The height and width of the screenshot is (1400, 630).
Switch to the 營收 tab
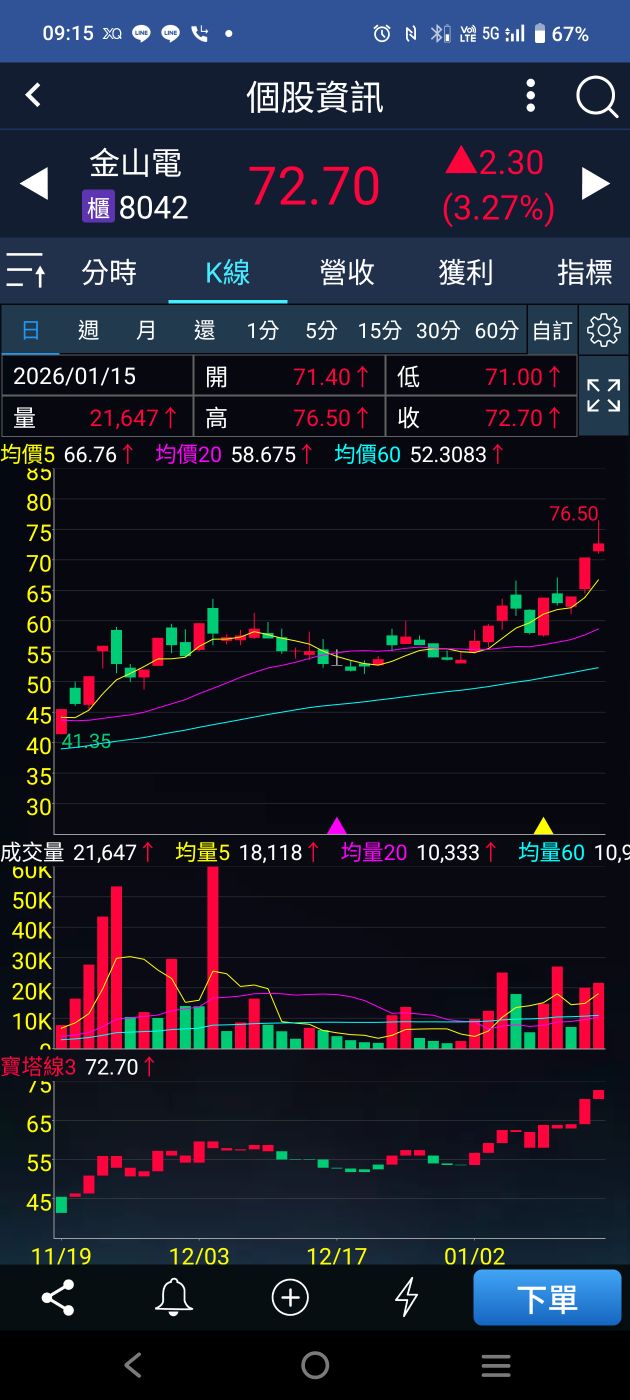347,272
